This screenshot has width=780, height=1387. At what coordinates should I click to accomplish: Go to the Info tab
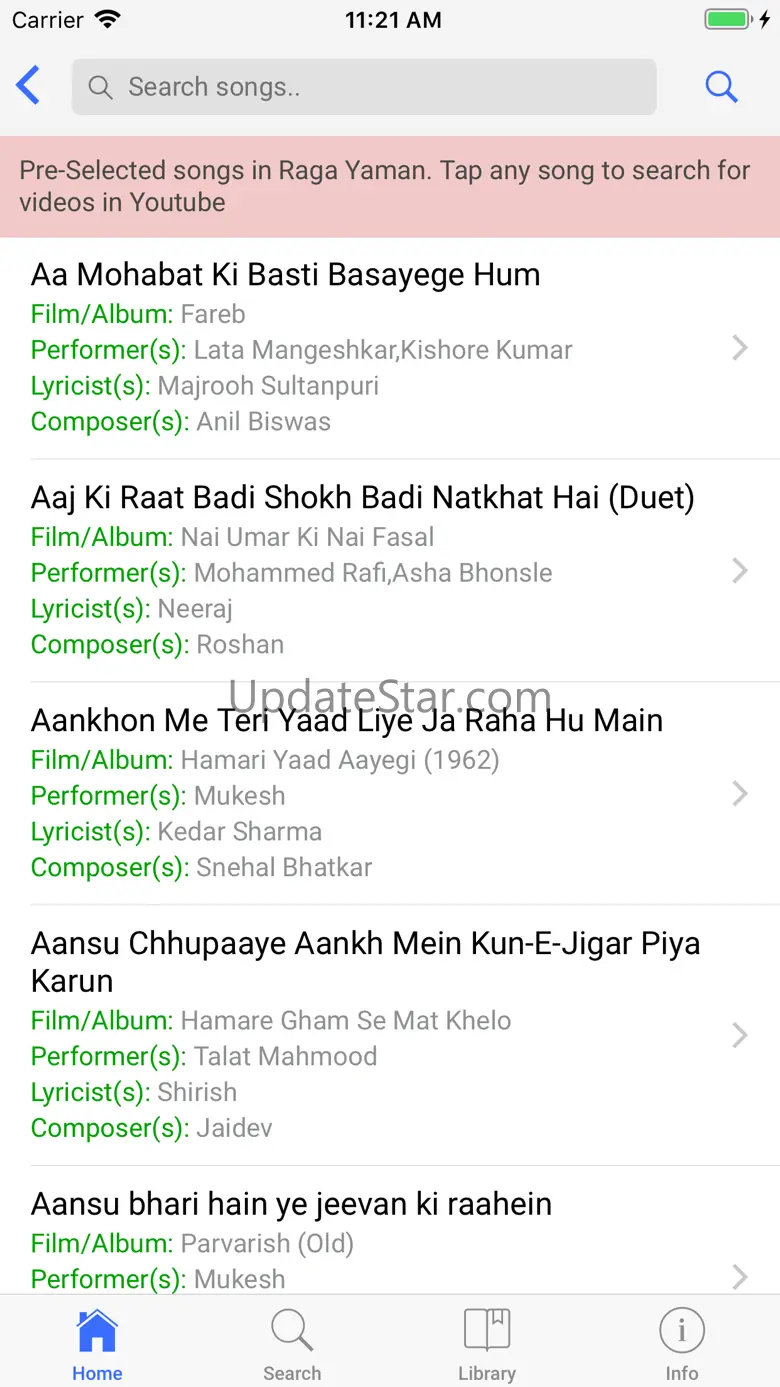[x=682, y=1343]
